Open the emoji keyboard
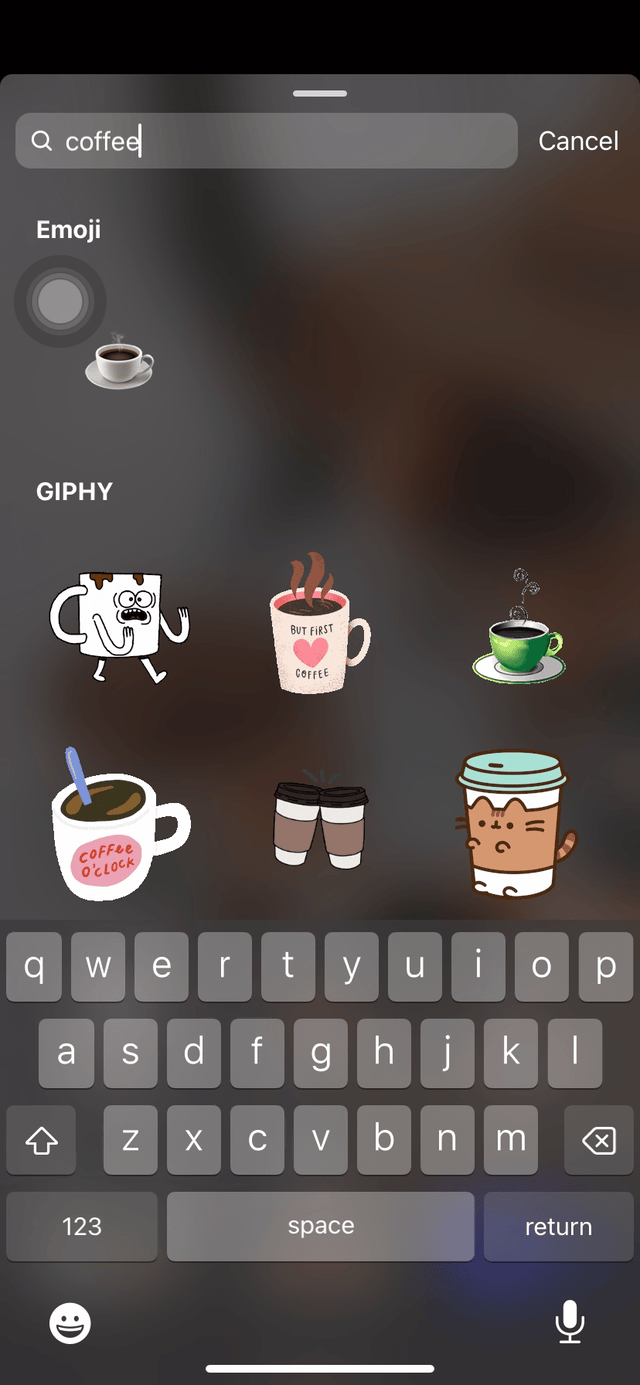The image size is (640, 1385). click(70, 1323)
